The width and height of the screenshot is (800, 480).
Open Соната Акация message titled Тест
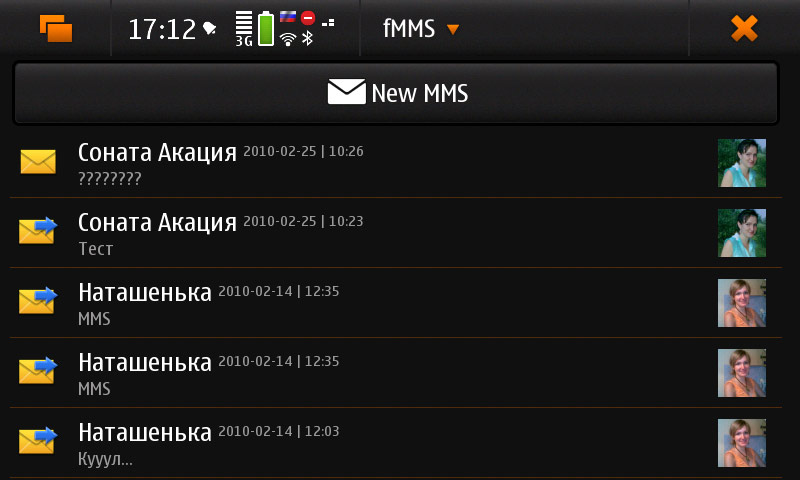tap(380, 233)
